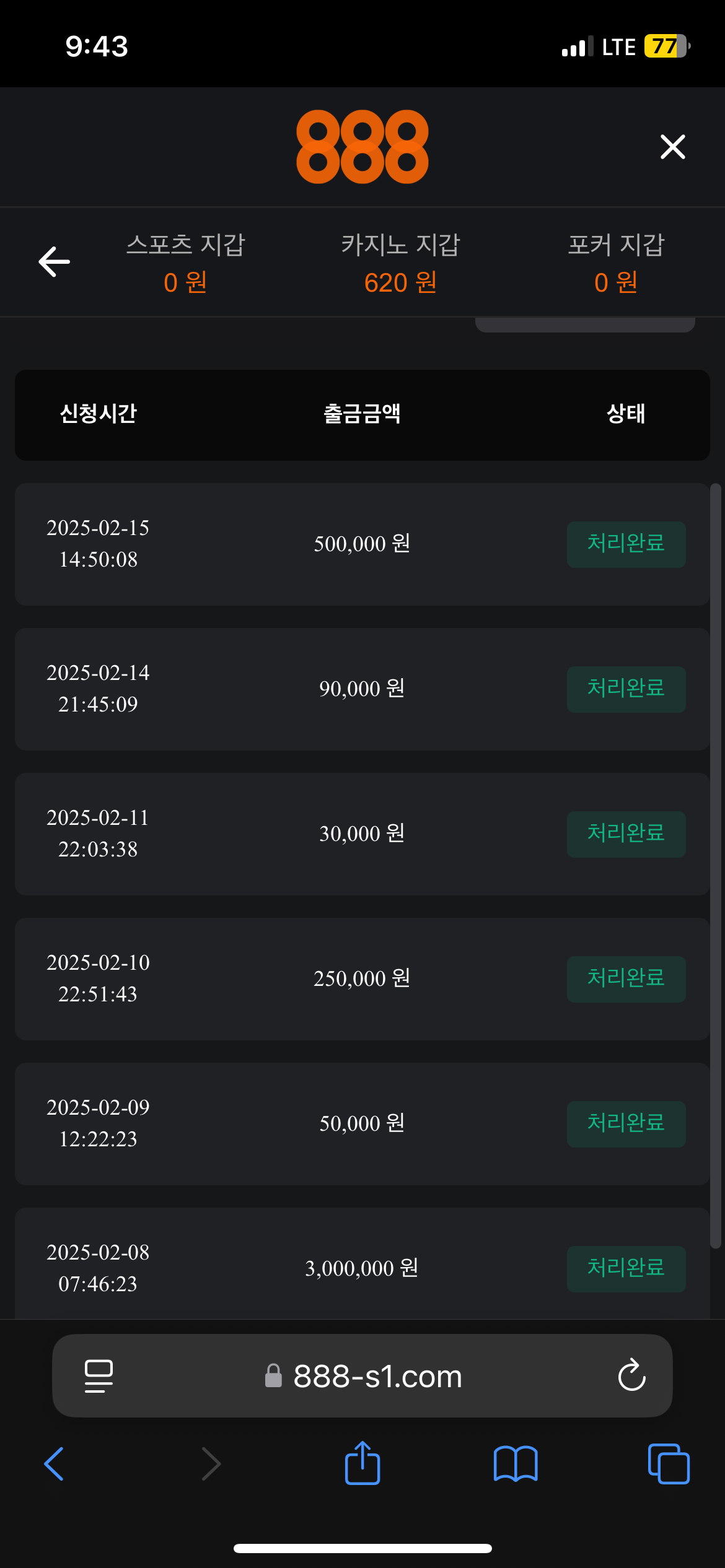Share this page from Safari toolbar

point(362,1463)
